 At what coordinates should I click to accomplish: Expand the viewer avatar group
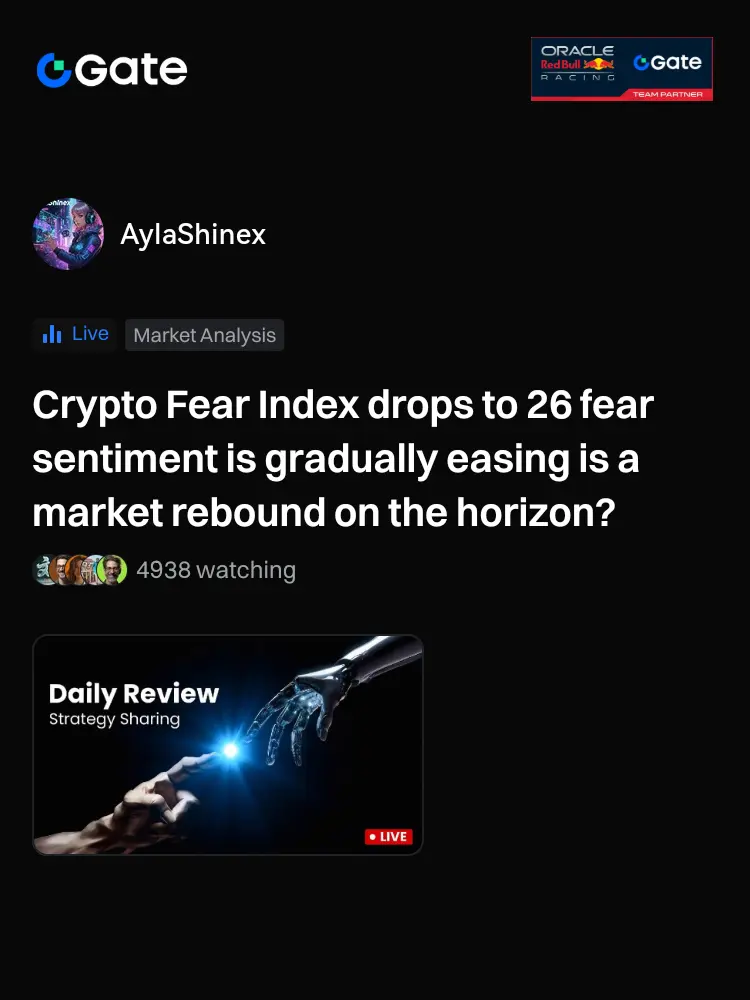click(x=80, y=569)
